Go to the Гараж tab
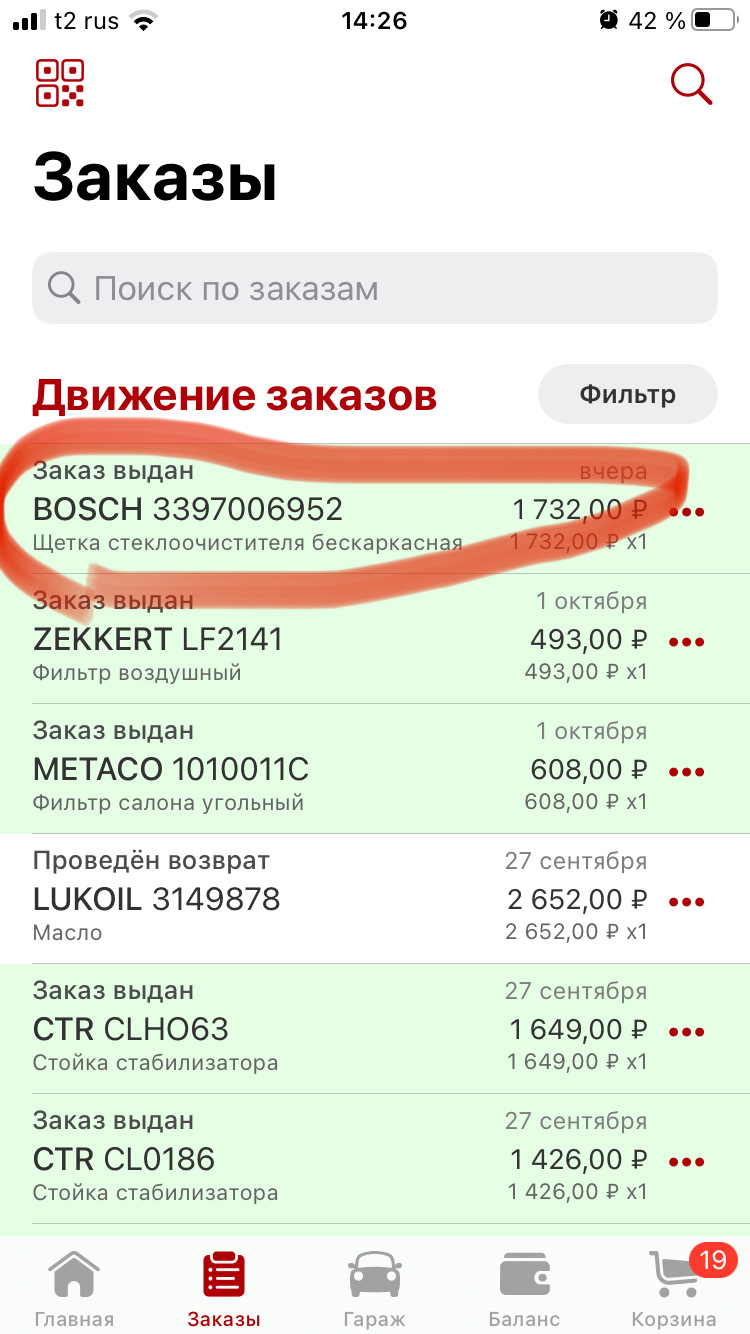The width and height of the screenshot is (750, 1334). click(x=375, y=1289)
